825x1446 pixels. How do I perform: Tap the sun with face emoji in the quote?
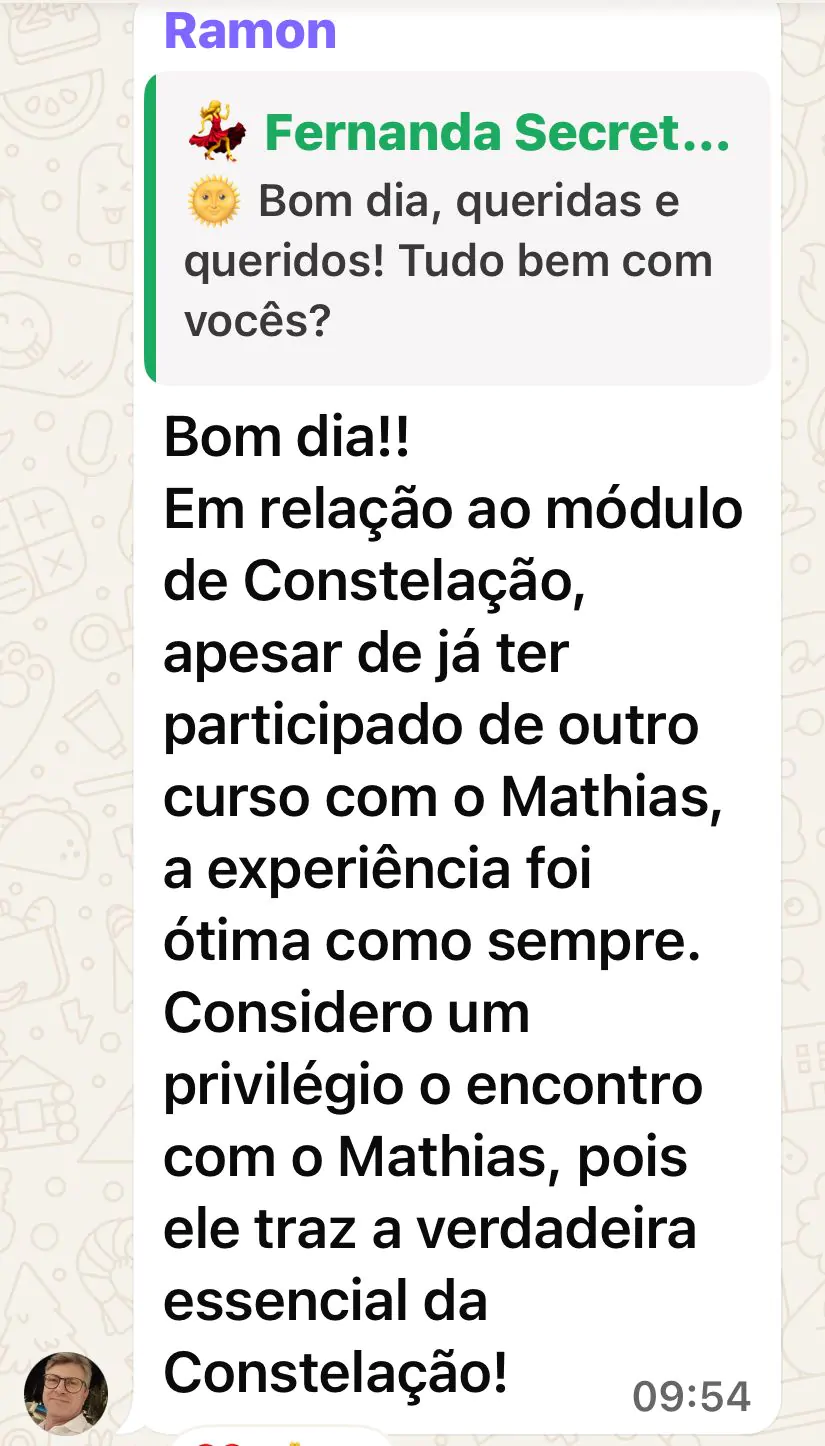(212, 200)
